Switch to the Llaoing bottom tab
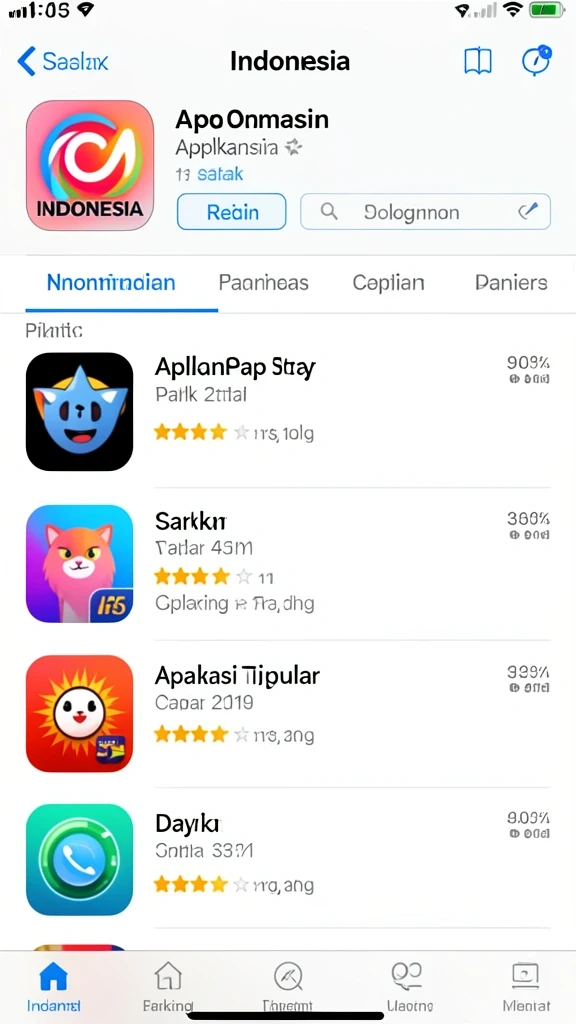Image resolution: width=576 pixels, height=1024 pixels. [x=409, y=985]
